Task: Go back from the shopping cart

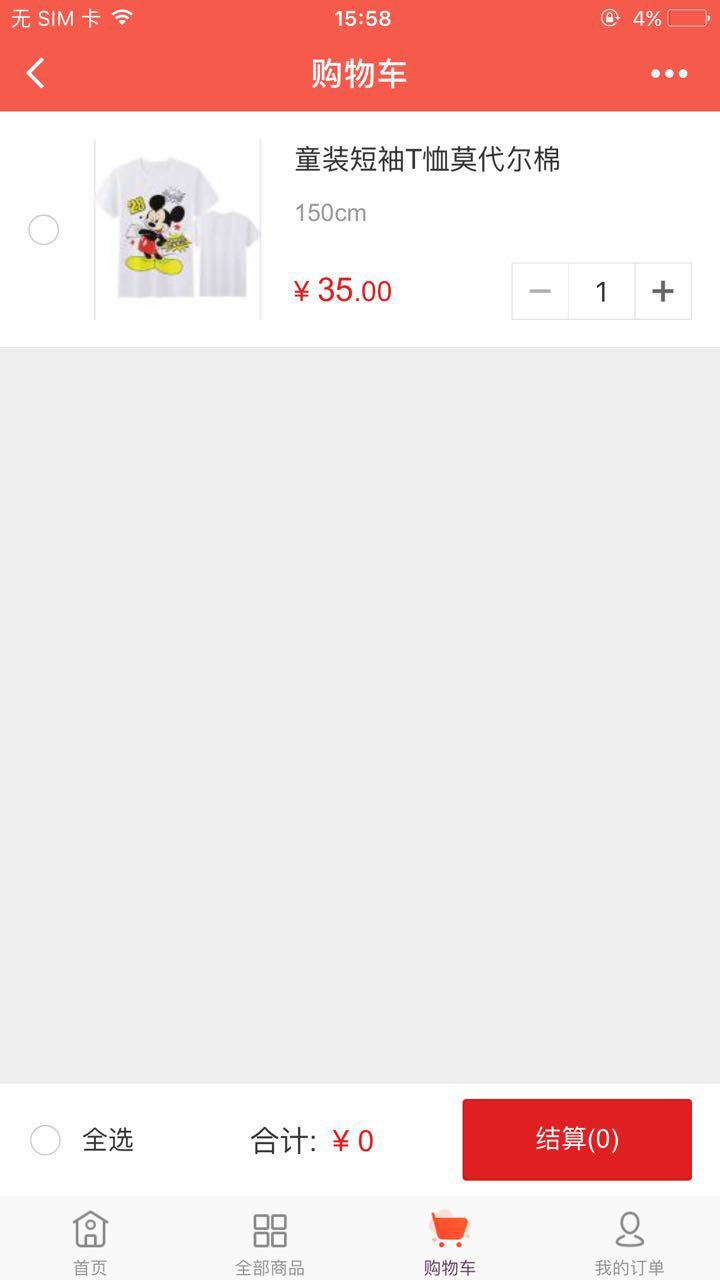Action: 36,73
